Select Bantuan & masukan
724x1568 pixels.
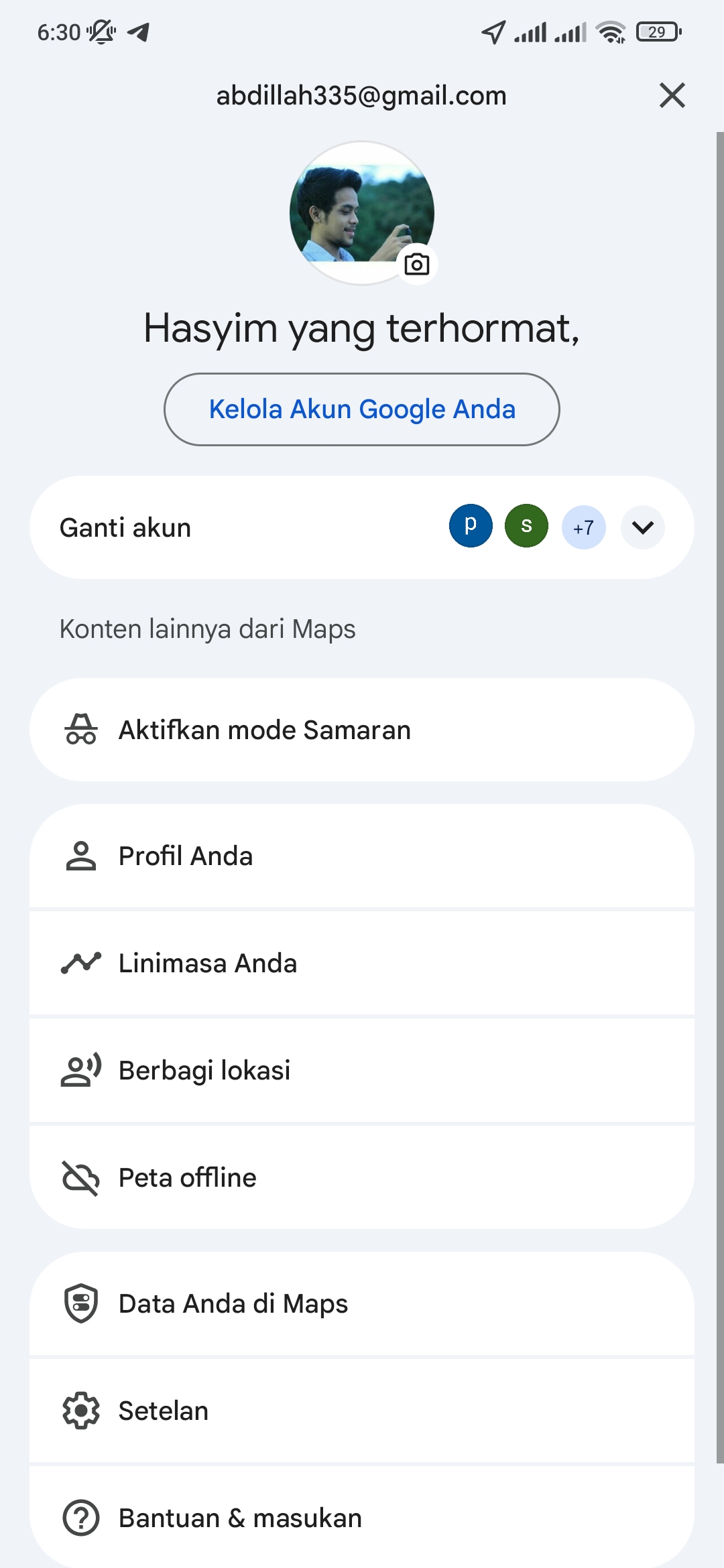click(x=362, y=1518)
